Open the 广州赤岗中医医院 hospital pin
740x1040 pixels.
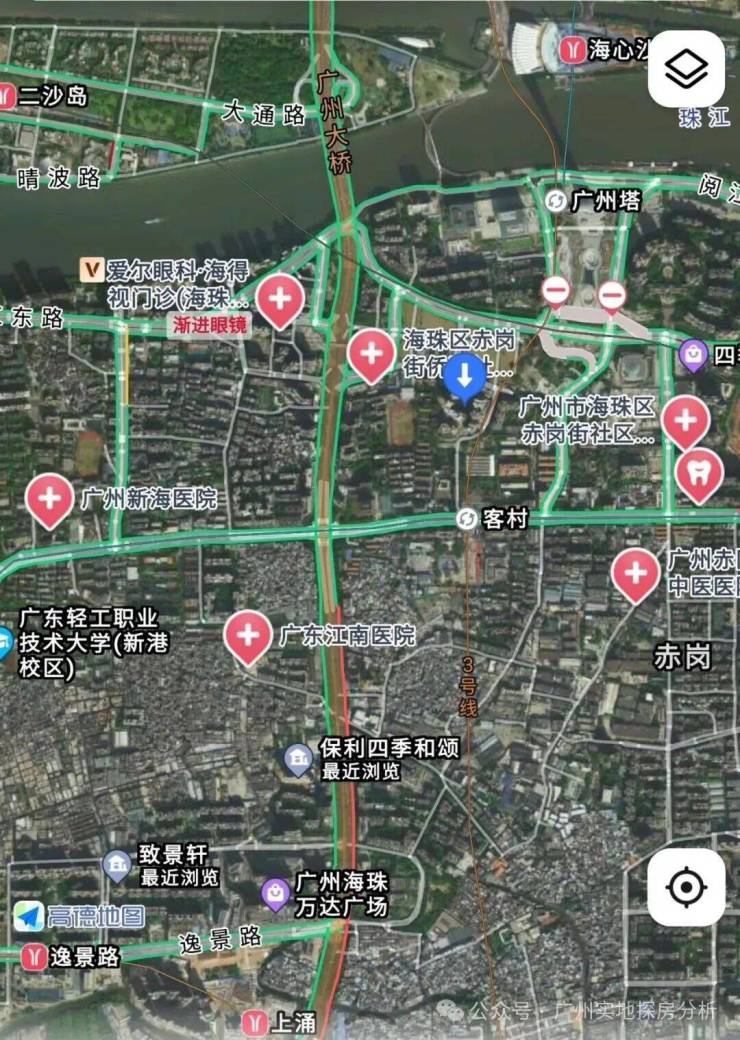coord(635,572)
